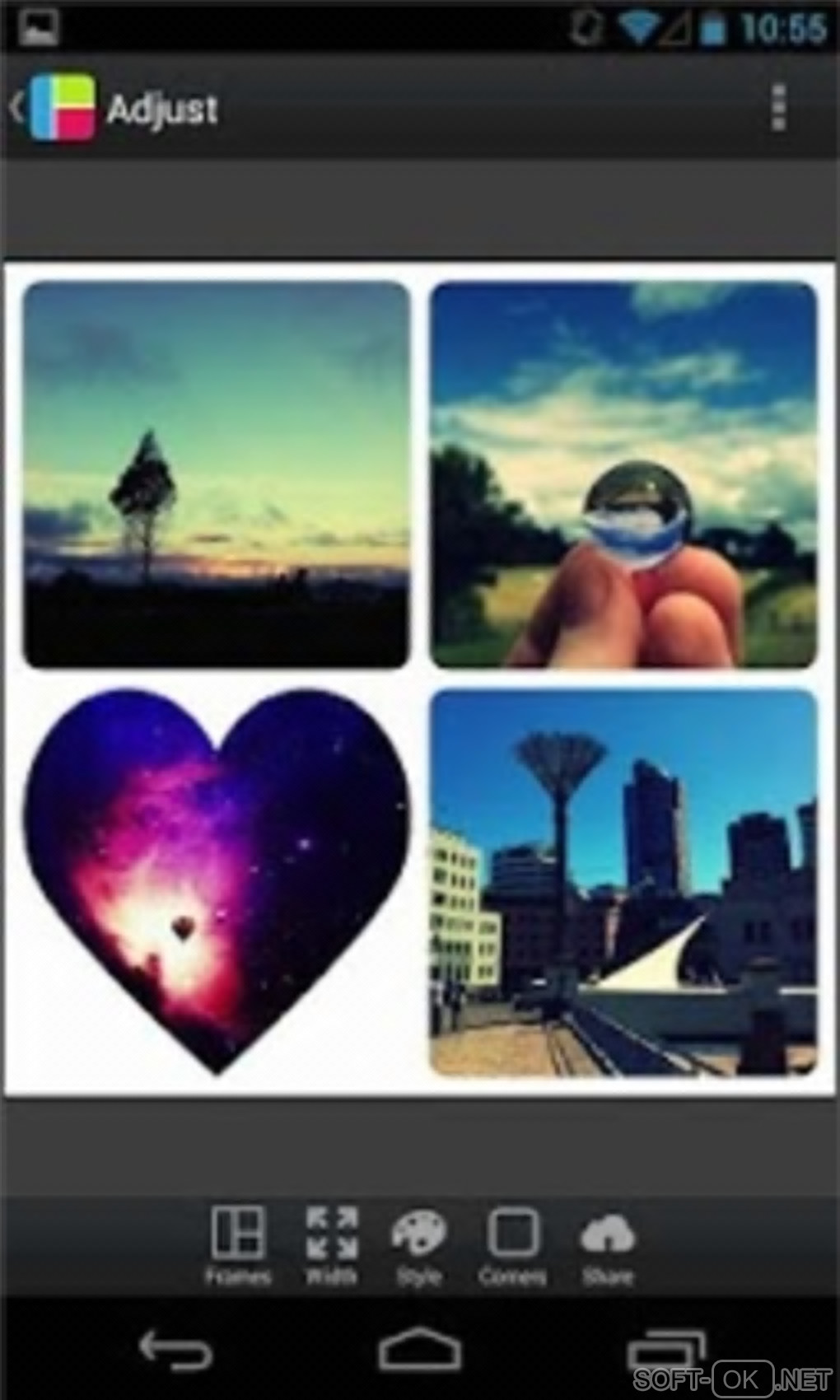The image size is (840, 1400).
Task: Choose the Corners option
Action: coord(512,1244)
